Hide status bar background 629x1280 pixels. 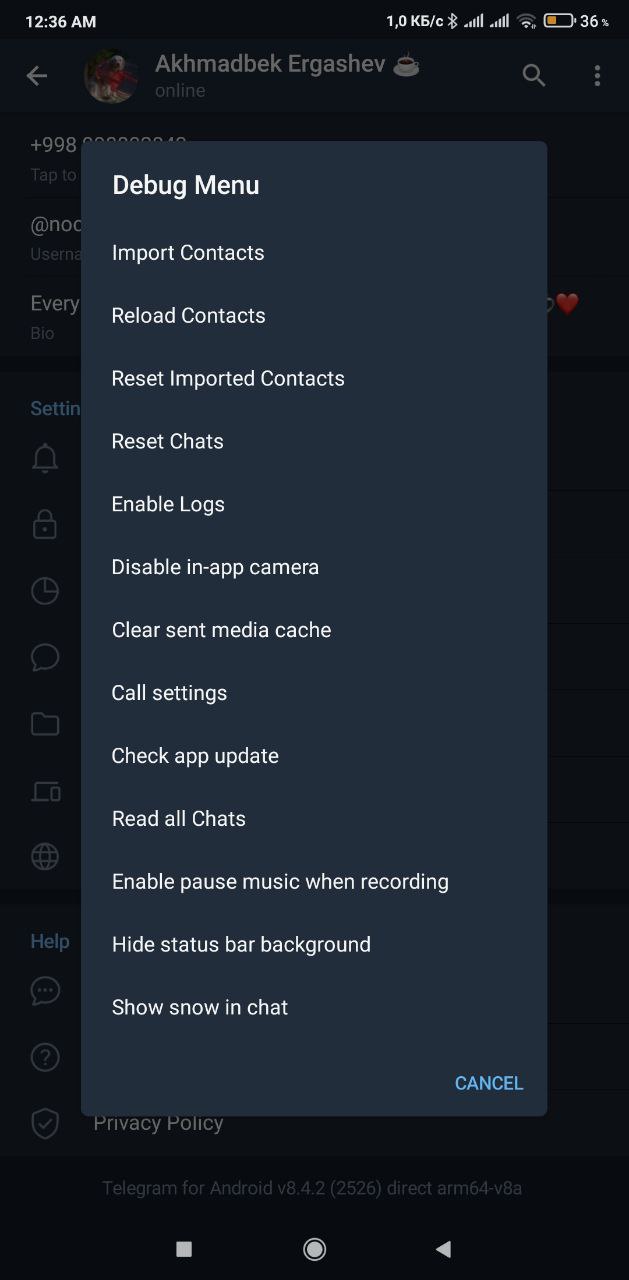pyautogui.click(x=241, y=946)
